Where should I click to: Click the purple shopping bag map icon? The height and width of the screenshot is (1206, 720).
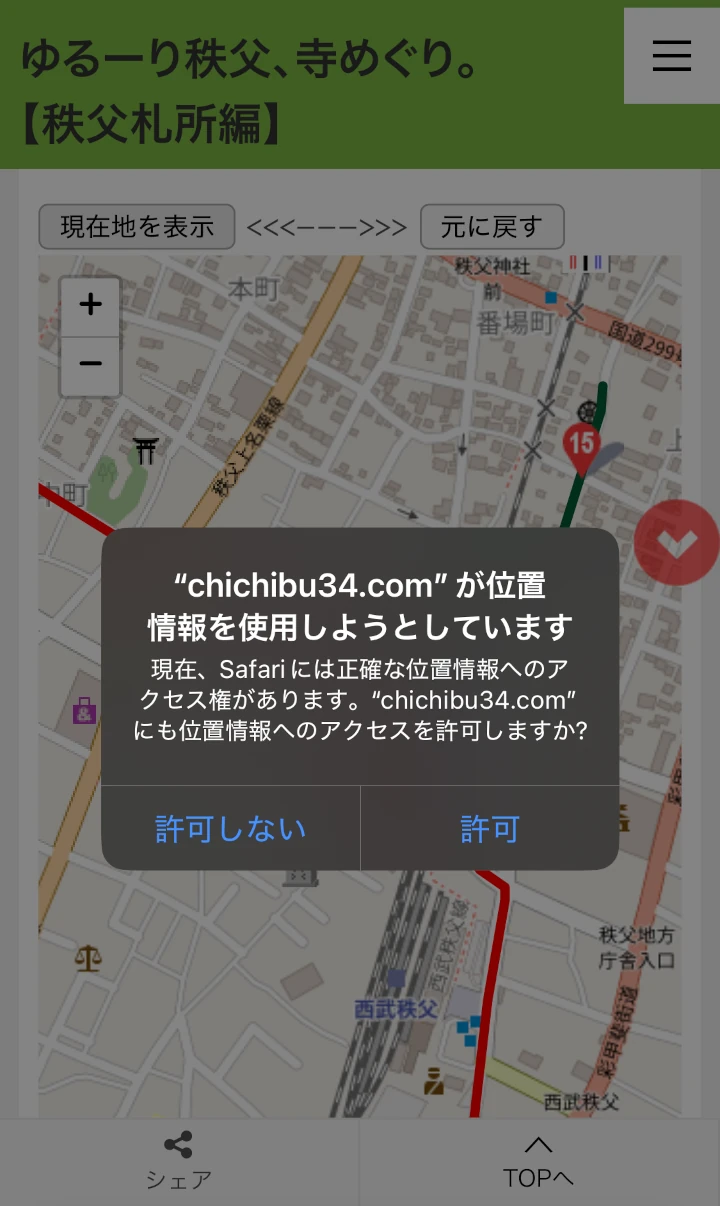coord(83,711)
